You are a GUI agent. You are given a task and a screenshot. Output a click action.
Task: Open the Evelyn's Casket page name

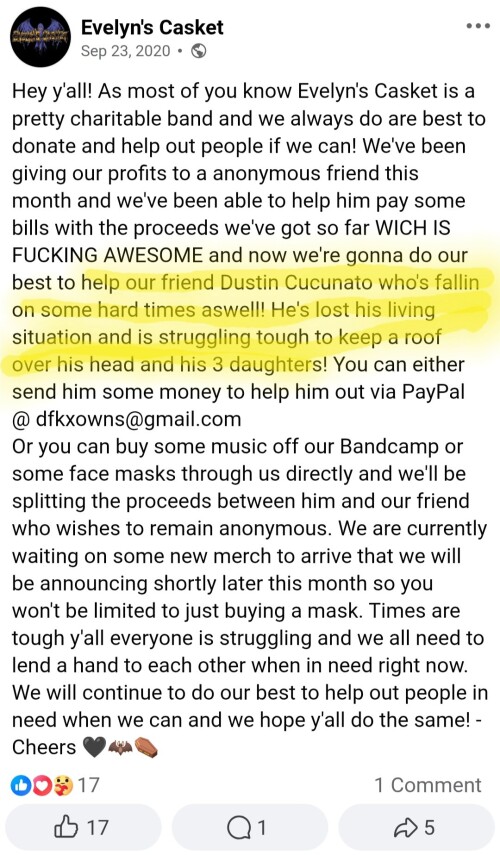click(152, 27)
